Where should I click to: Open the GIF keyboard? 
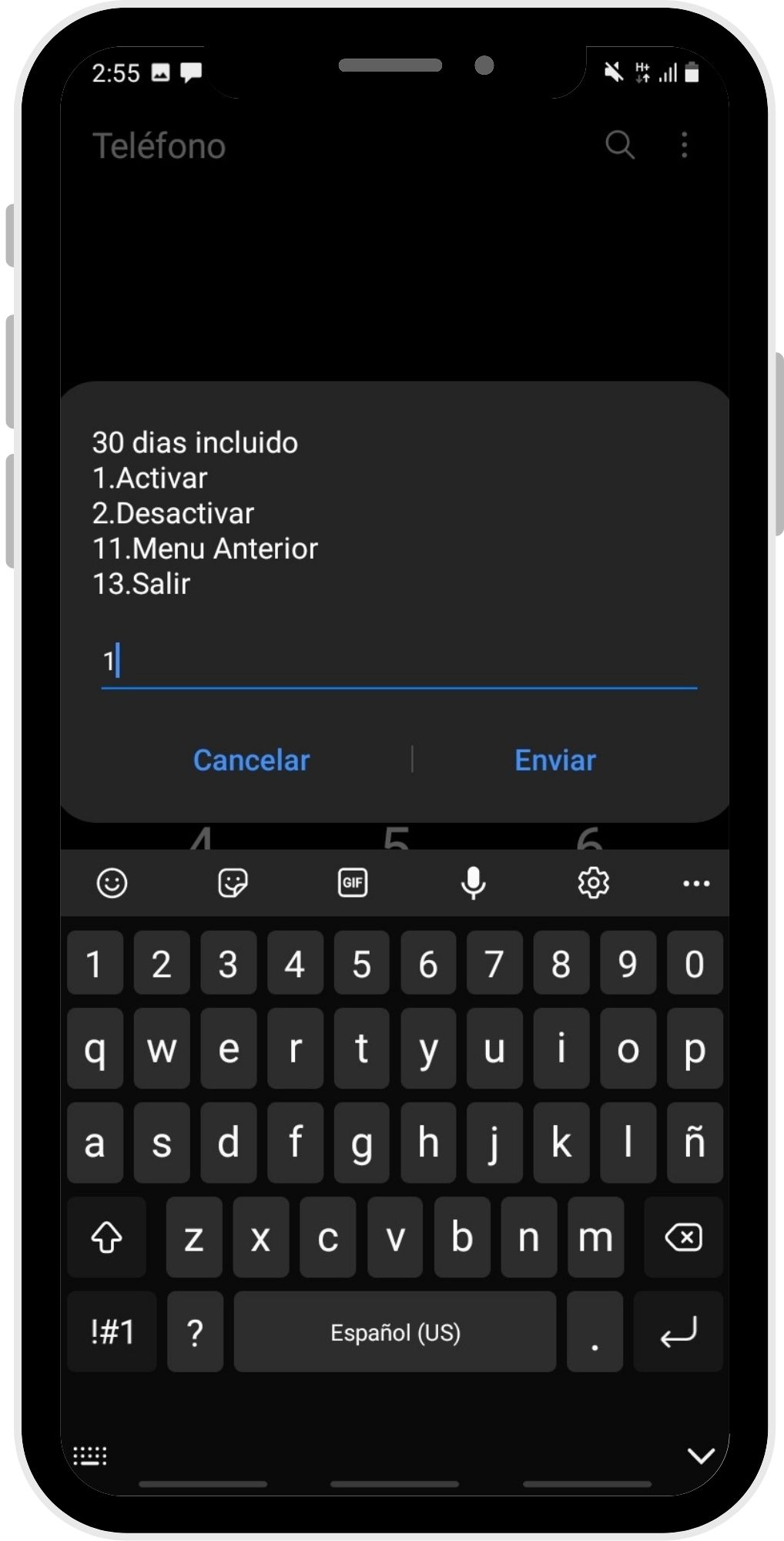click(x=353, y=883)
